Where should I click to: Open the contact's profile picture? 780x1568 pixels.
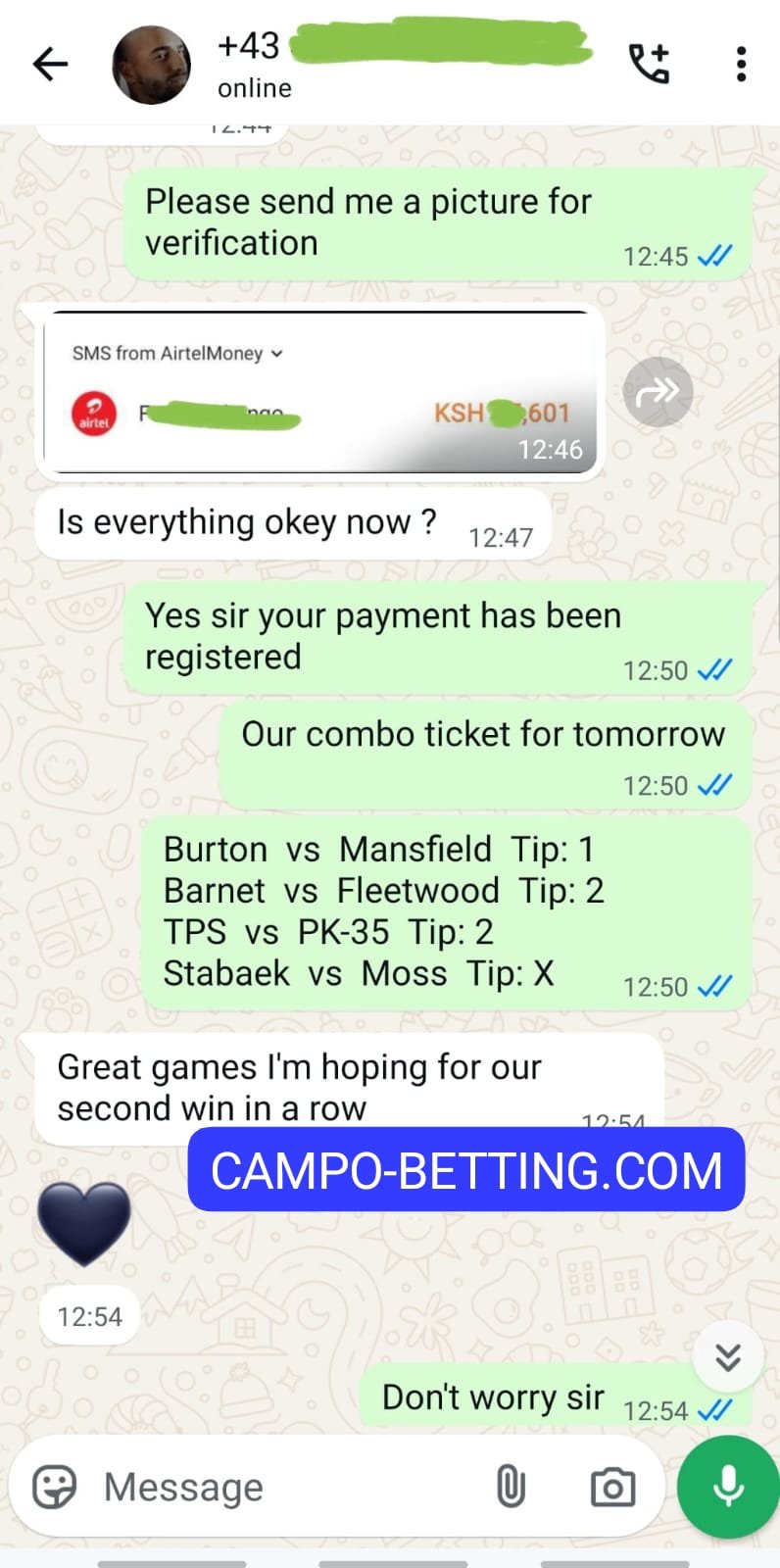(x=152, y=65)
